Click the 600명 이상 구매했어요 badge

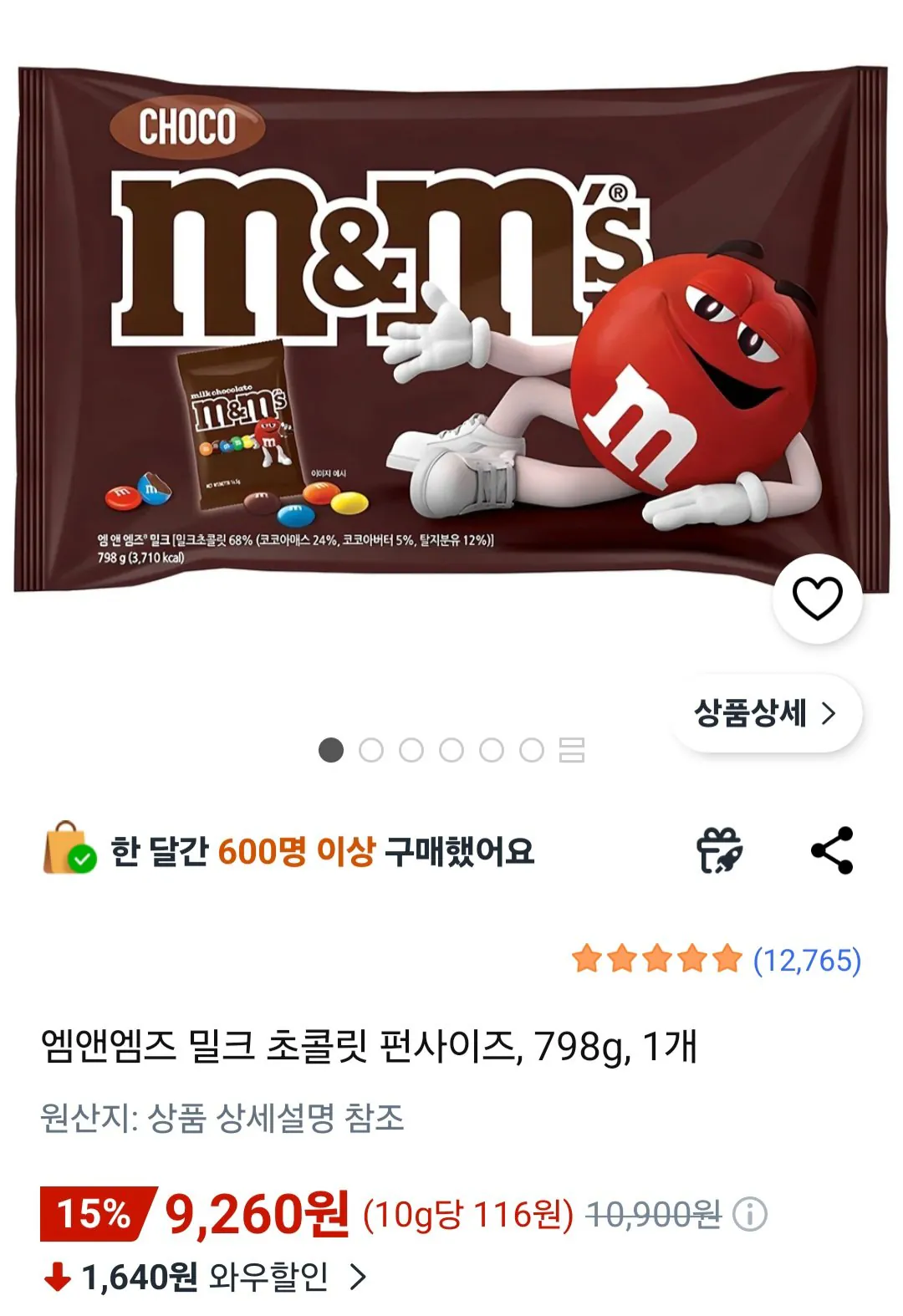322,851
